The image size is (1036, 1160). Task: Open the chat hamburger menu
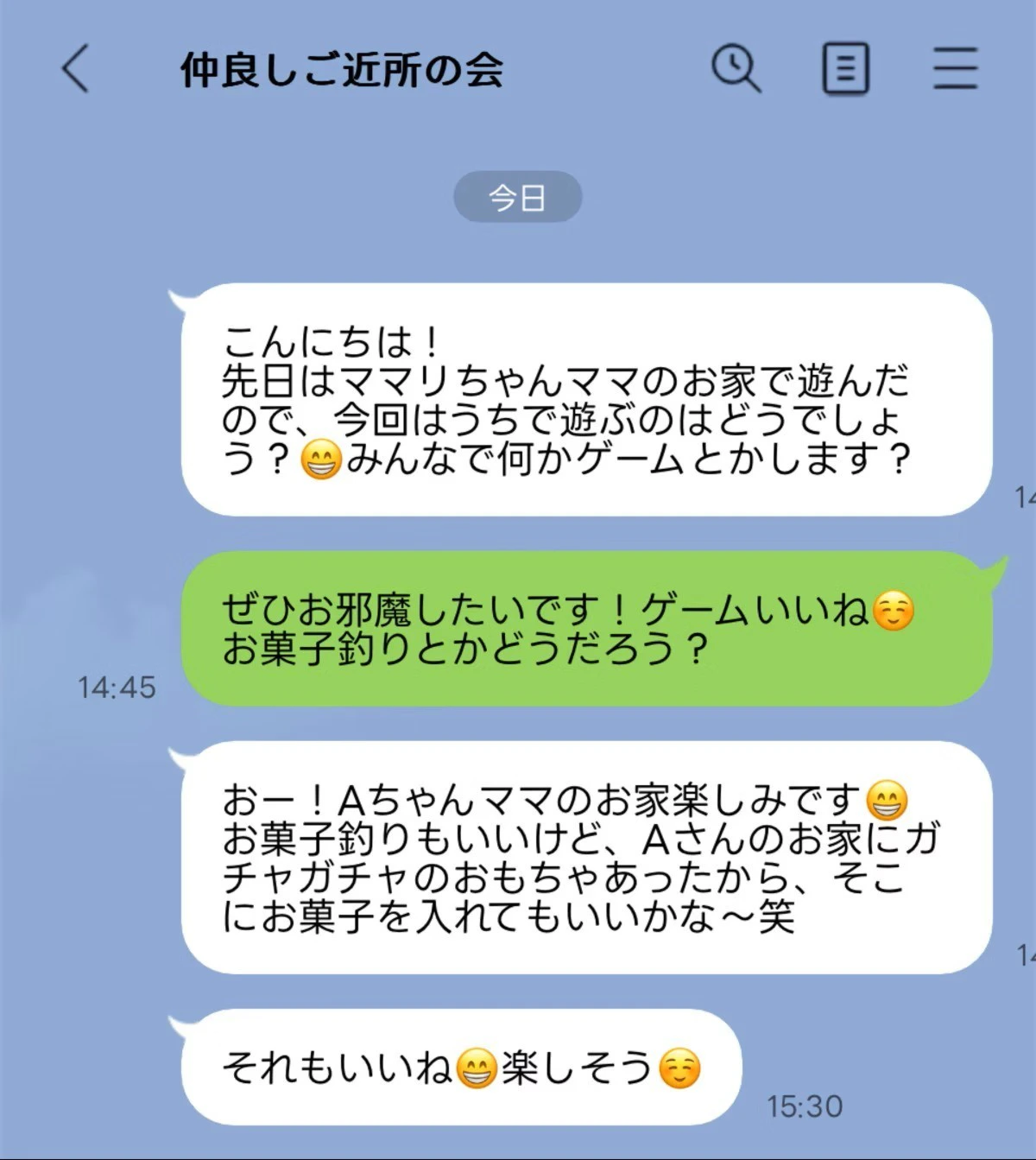955,69
